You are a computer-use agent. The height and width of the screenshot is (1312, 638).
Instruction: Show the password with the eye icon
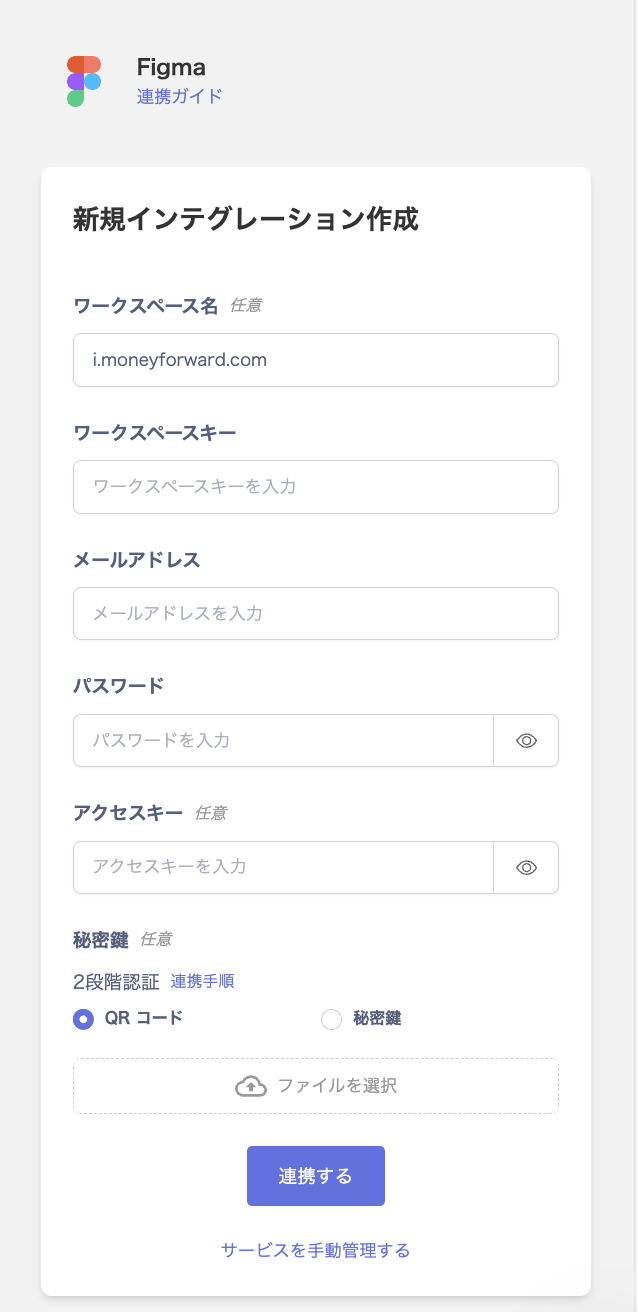[526, 740]
